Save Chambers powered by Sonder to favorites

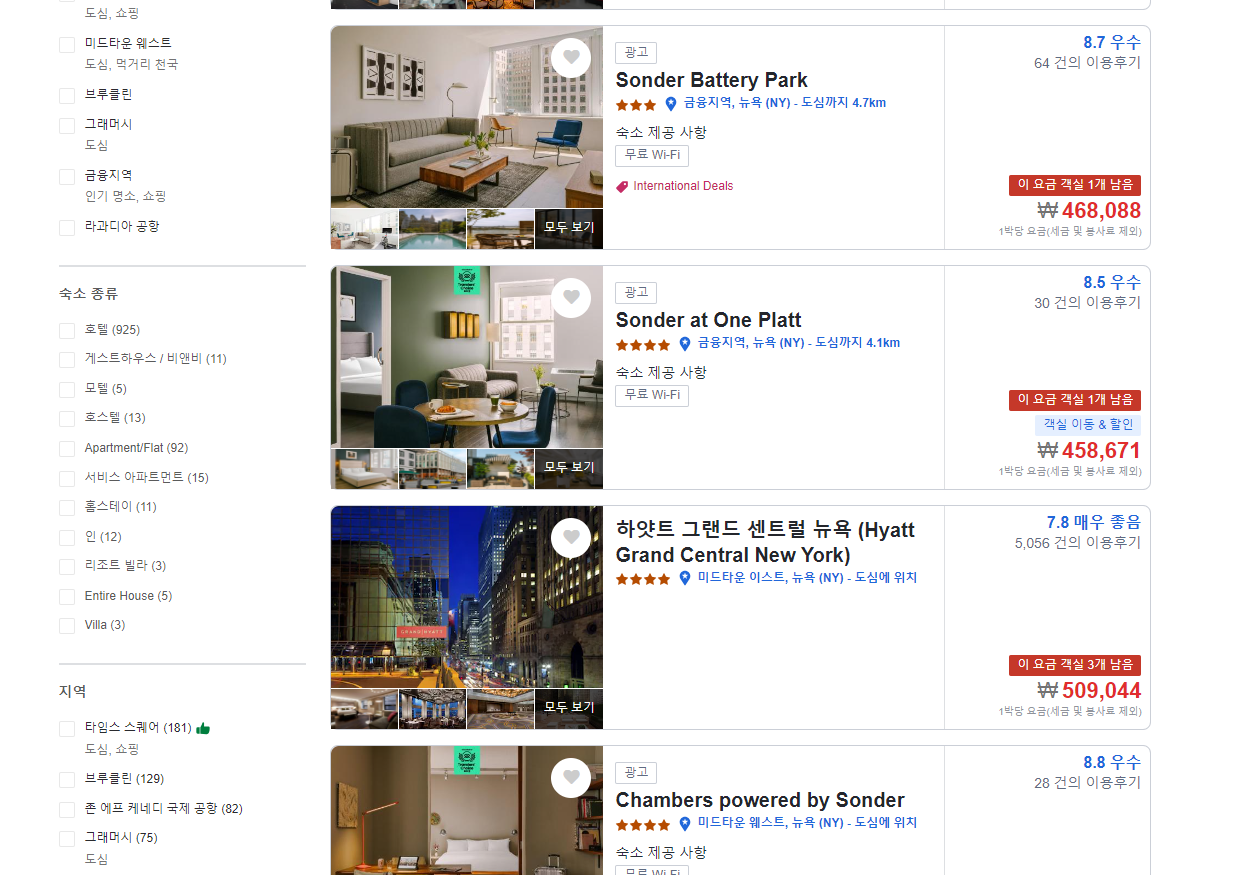tap(571, 777)
